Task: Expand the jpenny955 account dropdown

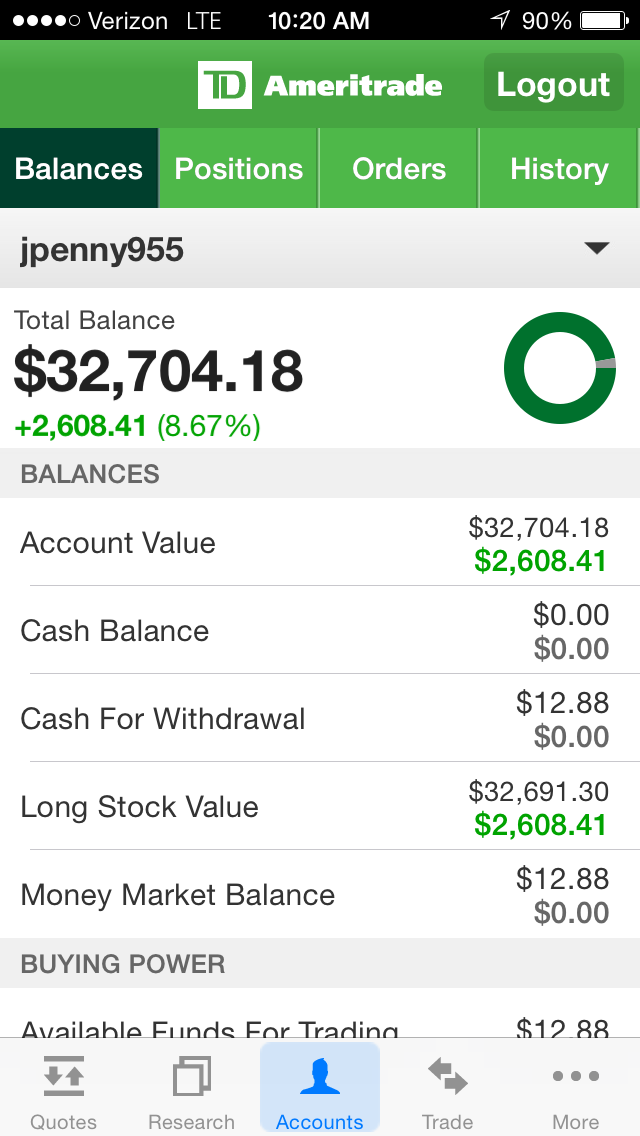Action: (596, 249)
